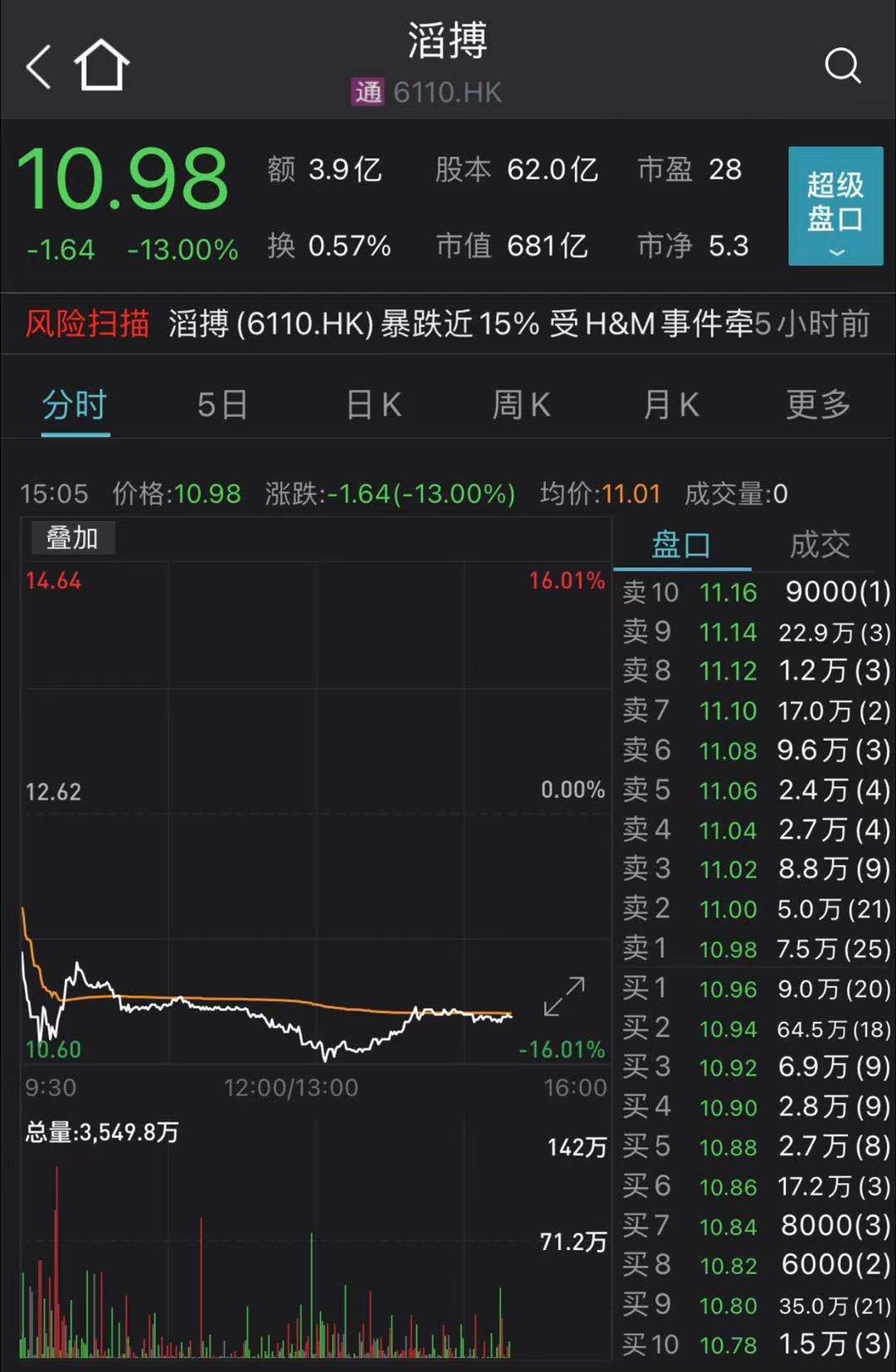Go back using the arrow icon
The width and height of the screenshot is (896, 1372).
[39, 66]
